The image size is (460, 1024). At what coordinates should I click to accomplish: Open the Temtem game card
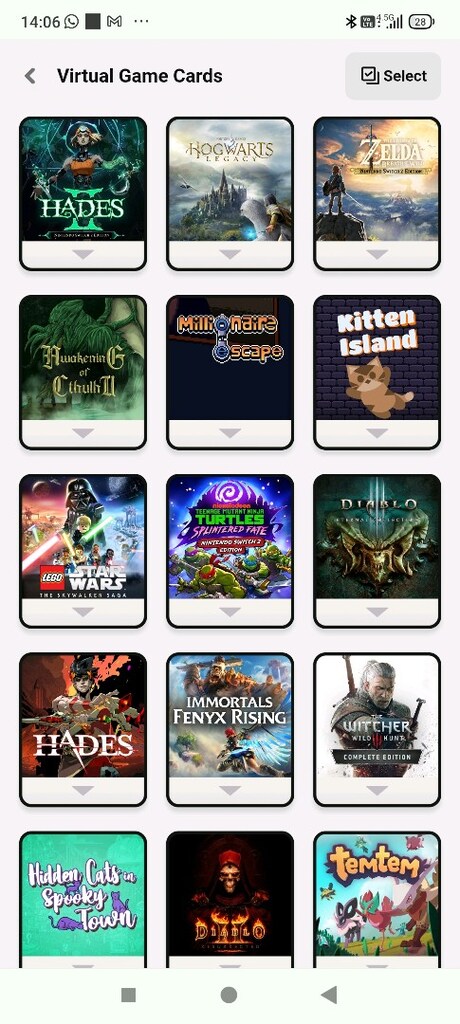pyautogui.click(x=377, y=899)
